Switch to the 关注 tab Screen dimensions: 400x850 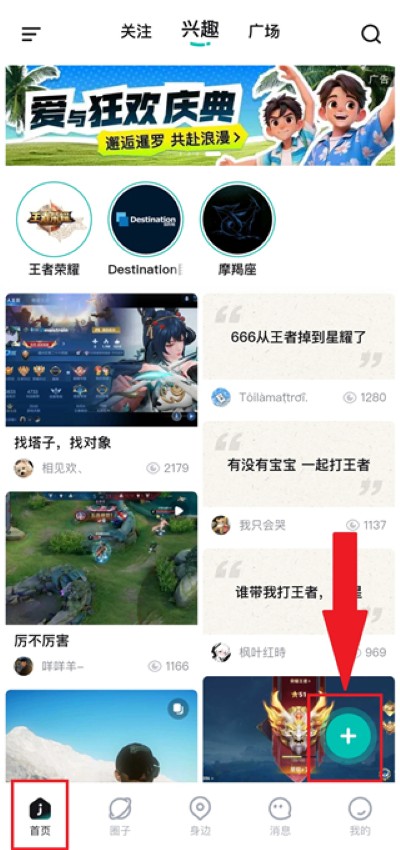tap(136, 31)
